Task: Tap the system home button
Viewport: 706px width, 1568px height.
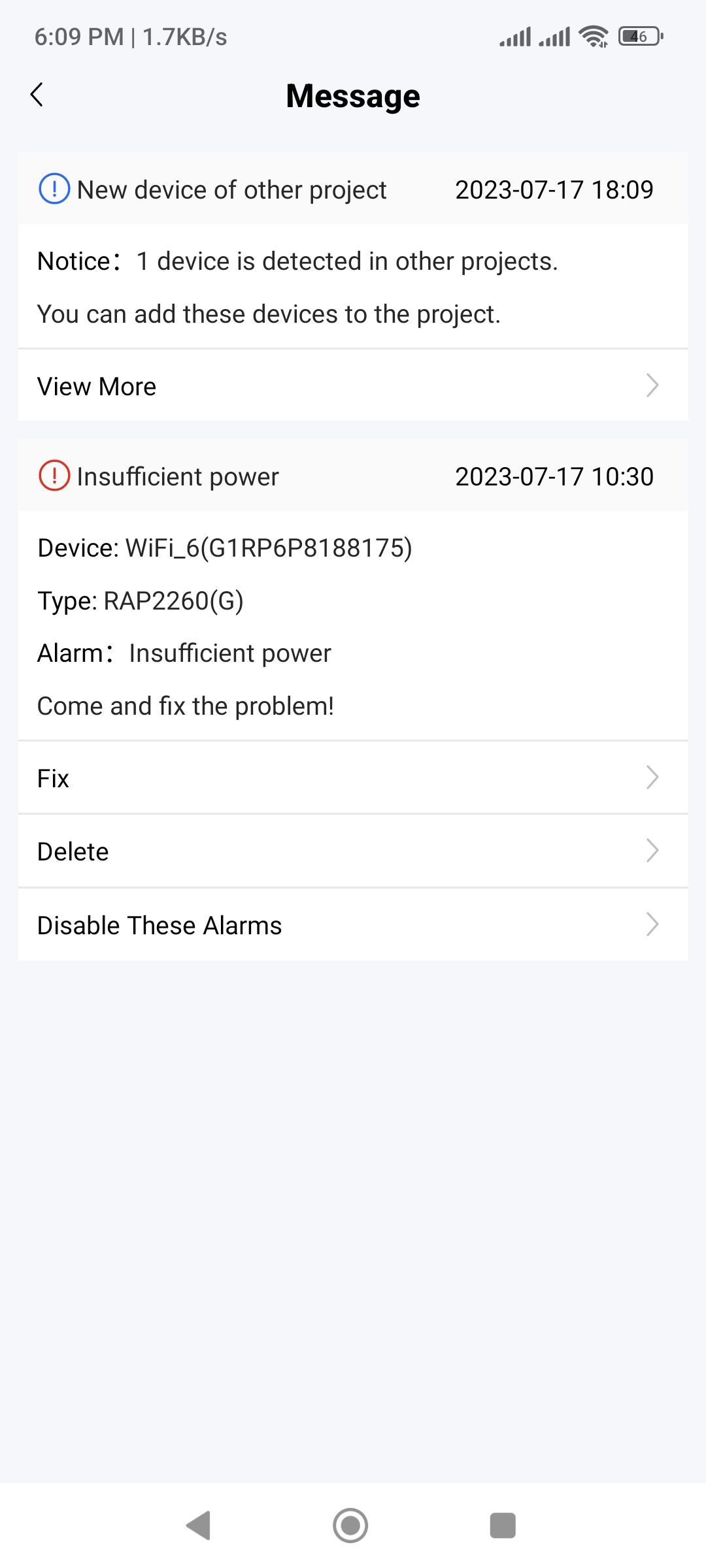Action: (x=350, y=1526)
